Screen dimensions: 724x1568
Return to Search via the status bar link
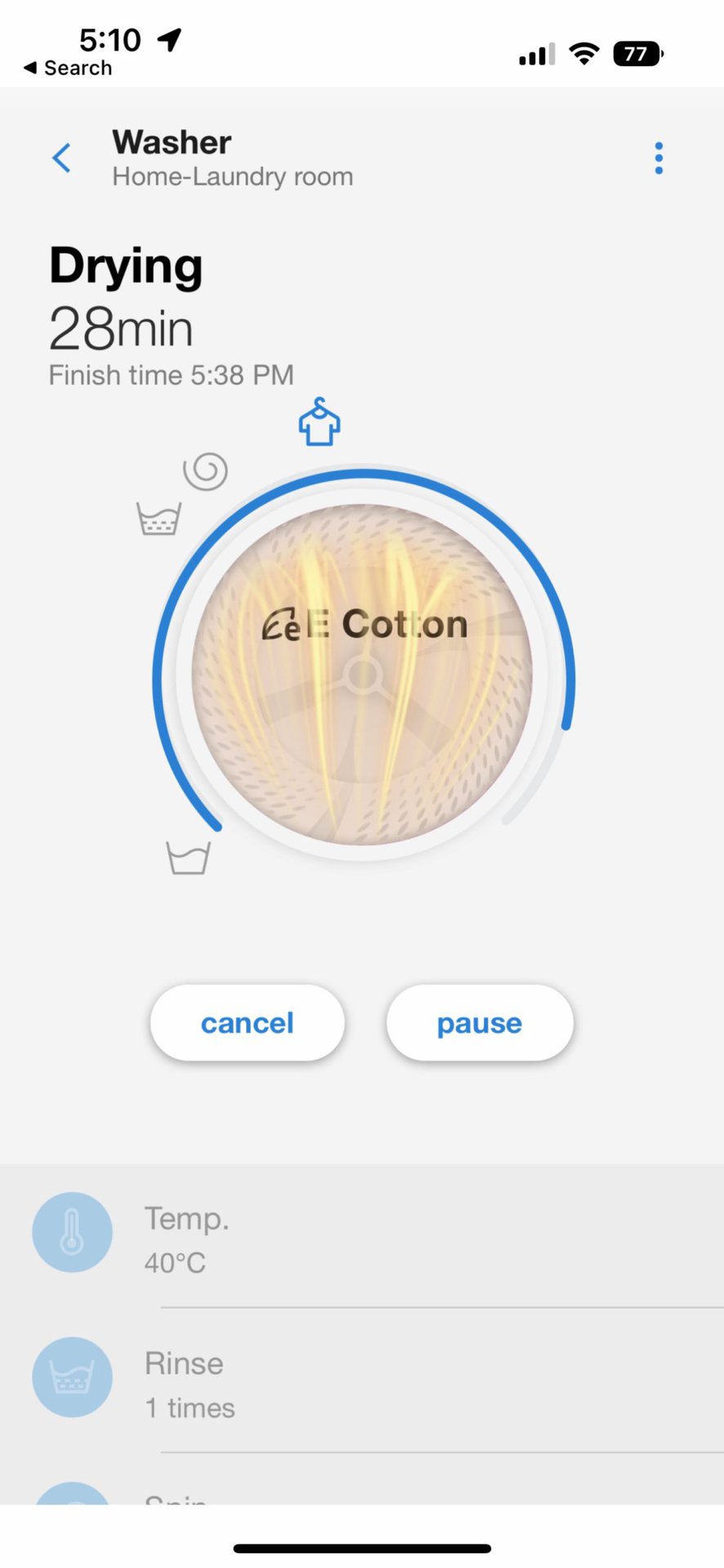(68, 69)
